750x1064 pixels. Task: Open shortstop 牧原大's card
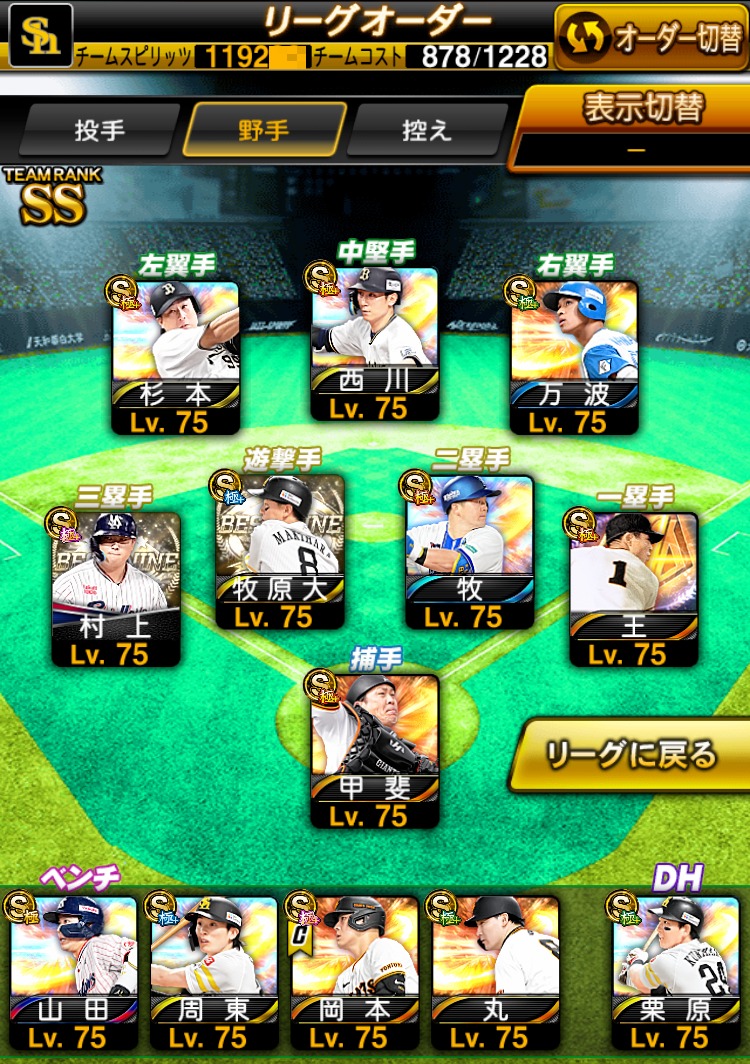tap(280, 552)
